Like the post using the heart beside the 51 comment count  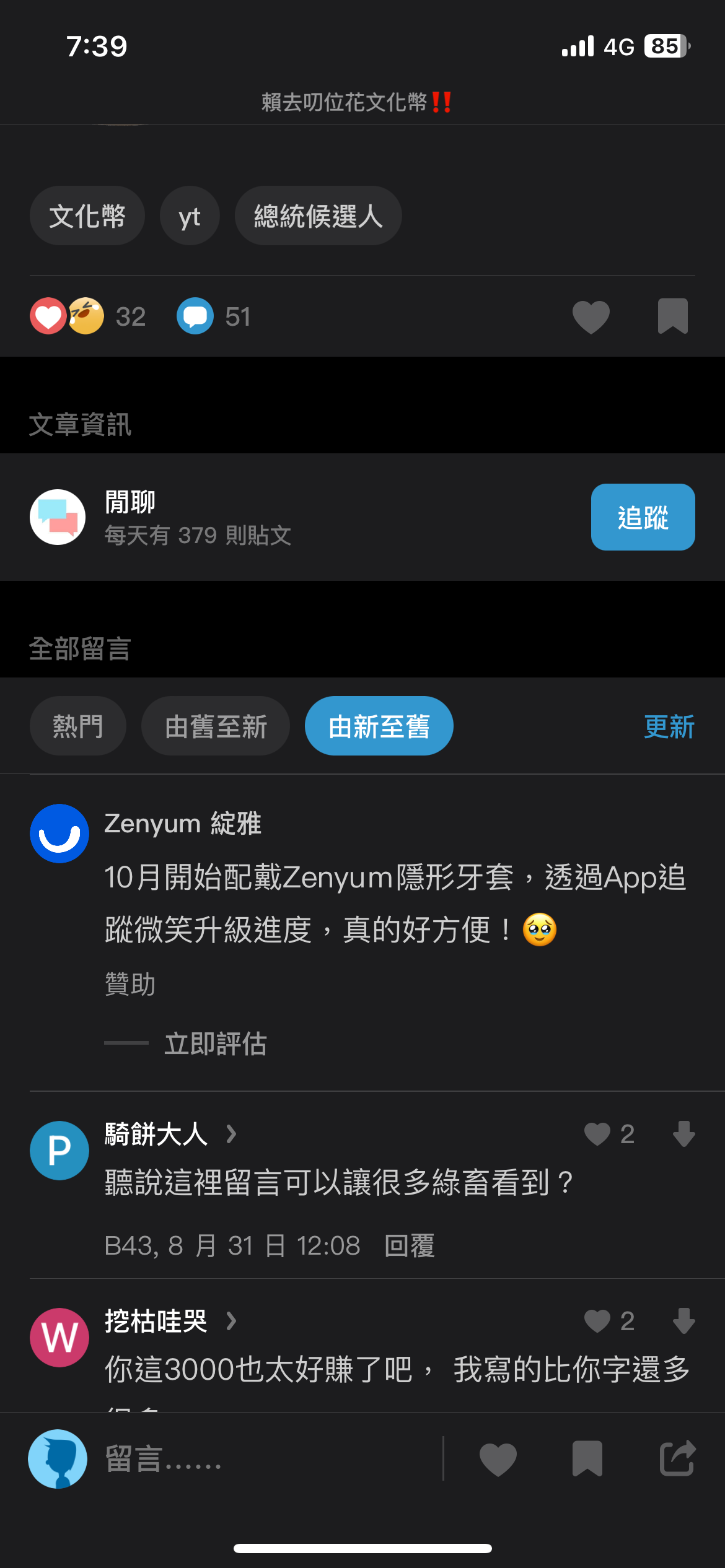coord(591,316)
